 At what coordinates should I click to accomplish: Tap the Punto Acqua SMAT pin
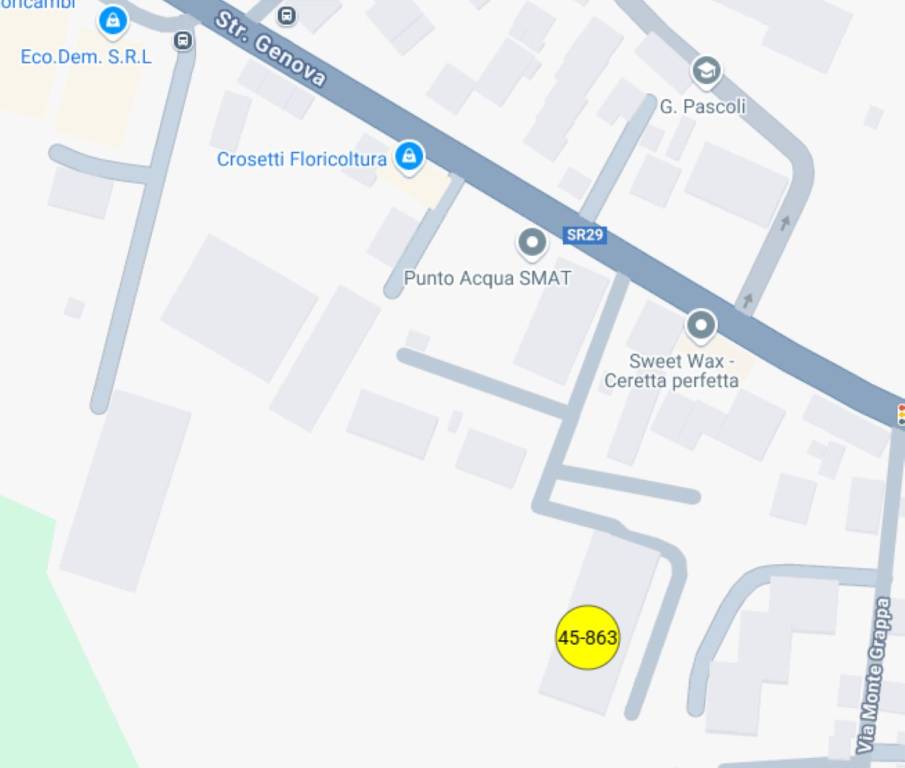click(x=531, y=243)
